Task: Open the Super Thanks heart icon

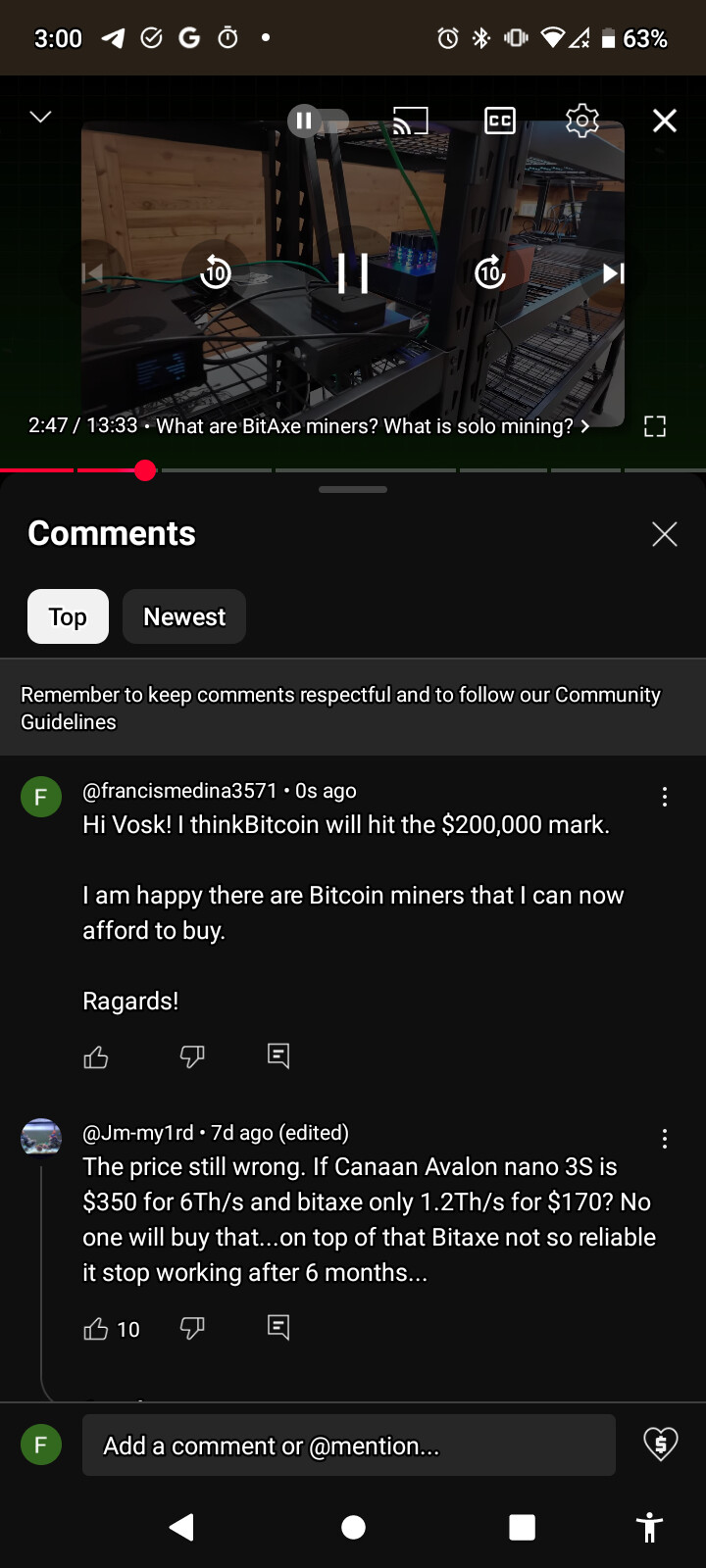Action: [x=661, y=1444]
